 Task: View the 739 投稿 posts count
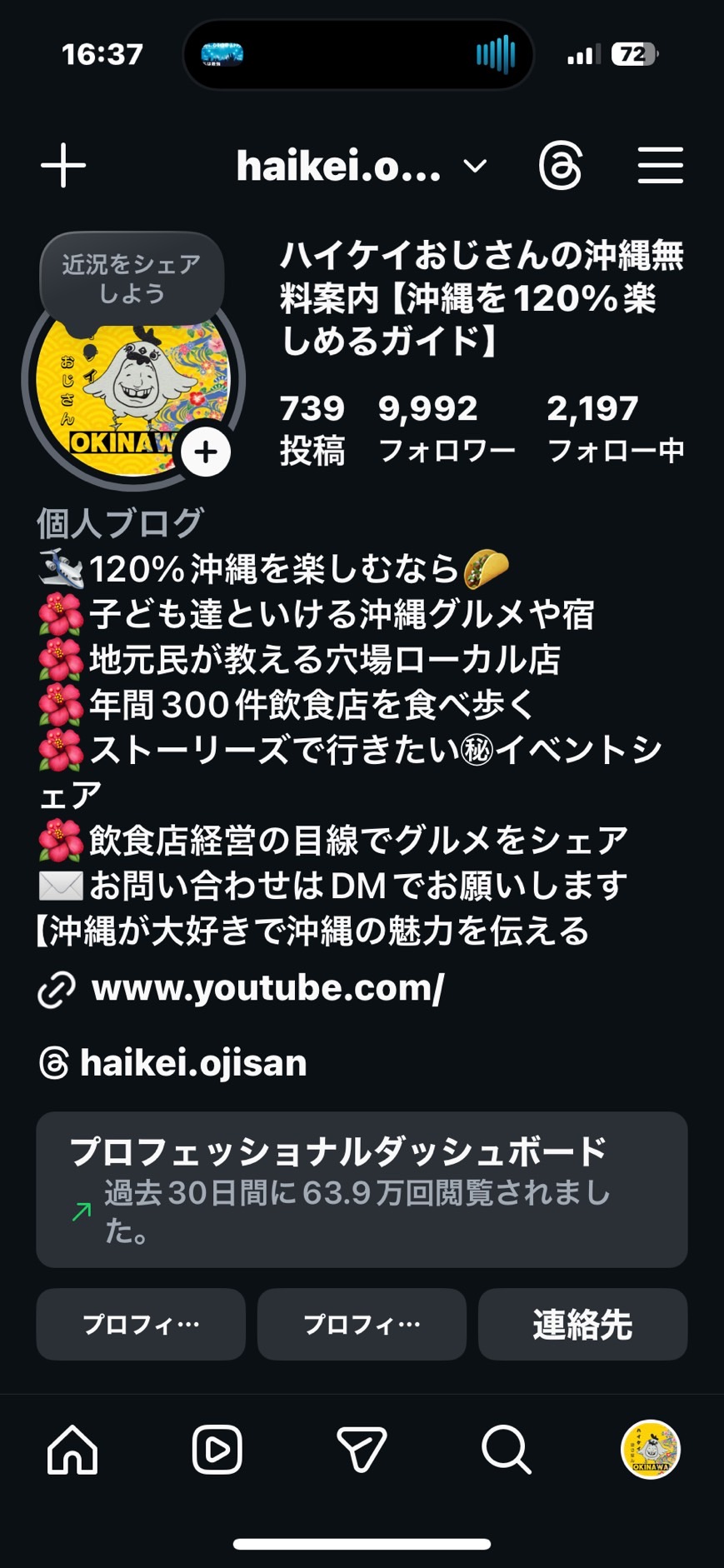pos(312,429)
